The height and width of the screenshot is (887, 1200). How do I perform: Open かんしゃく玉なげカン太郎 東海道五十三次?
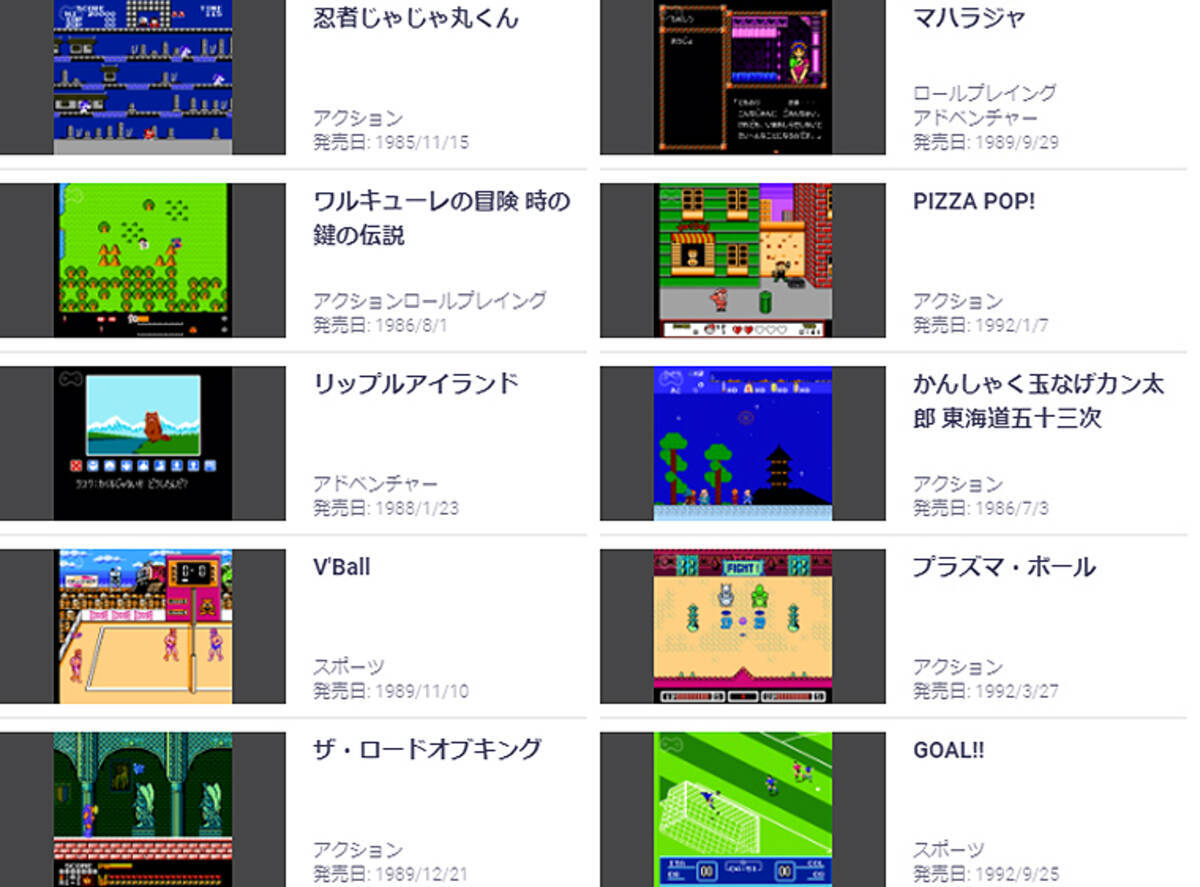click(x=1037, y=400)
